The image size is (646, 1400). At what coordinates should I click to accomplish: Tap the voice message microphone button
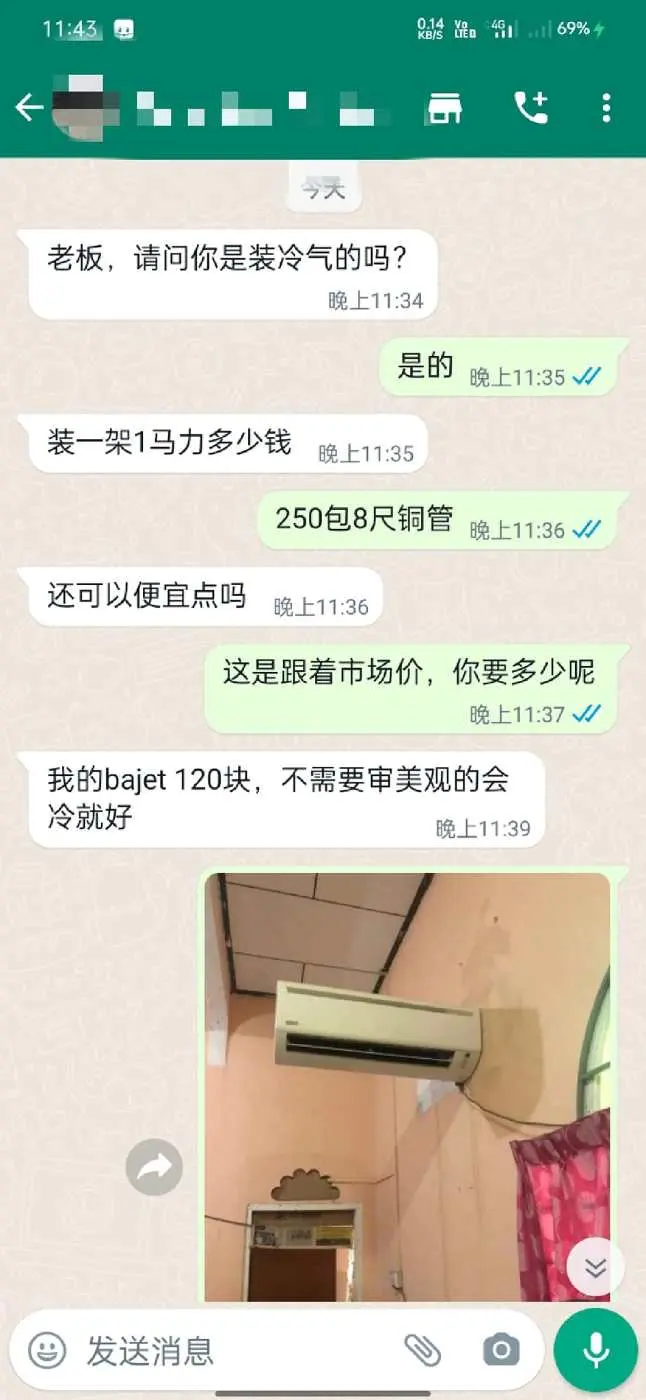(596, 1351)
